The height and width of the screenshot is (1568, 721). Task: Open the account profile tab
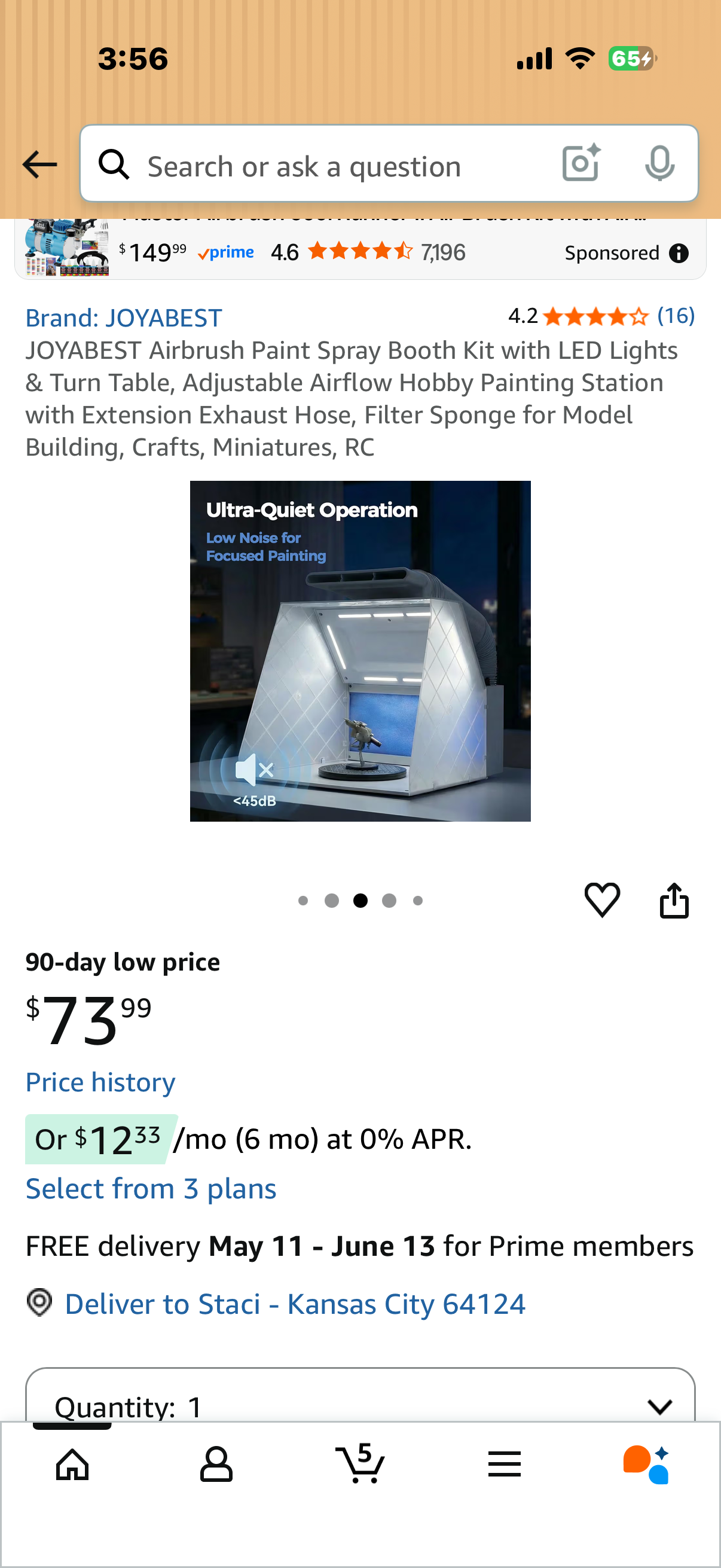(x=216, y=1463)
